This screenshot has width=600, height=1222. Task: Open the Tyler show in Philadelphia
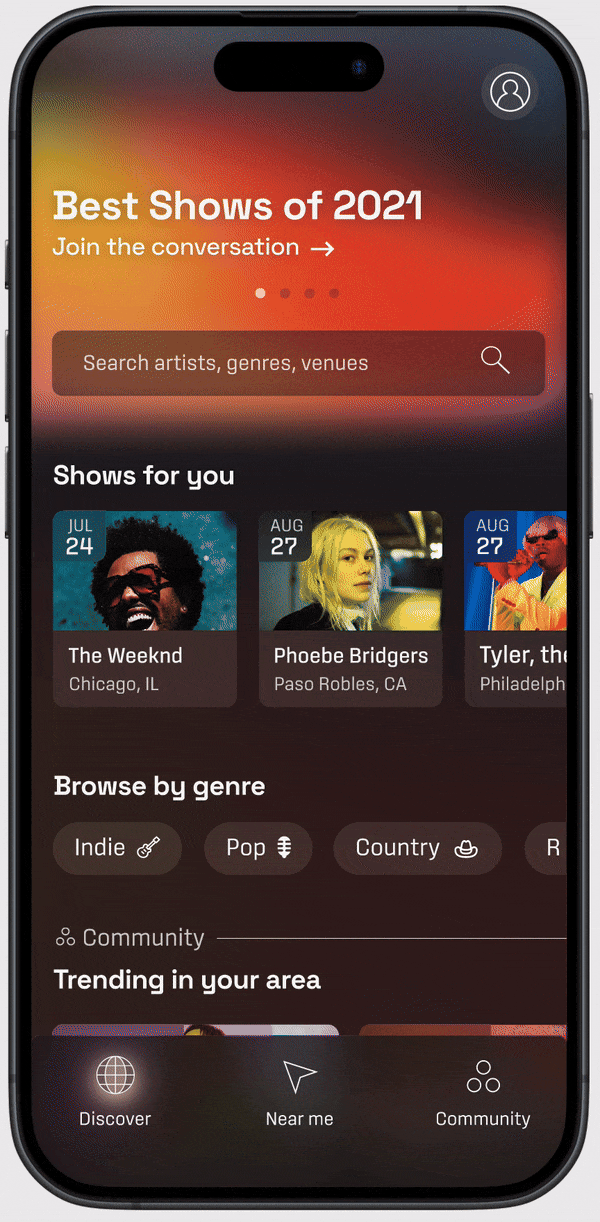coord(516,608)
